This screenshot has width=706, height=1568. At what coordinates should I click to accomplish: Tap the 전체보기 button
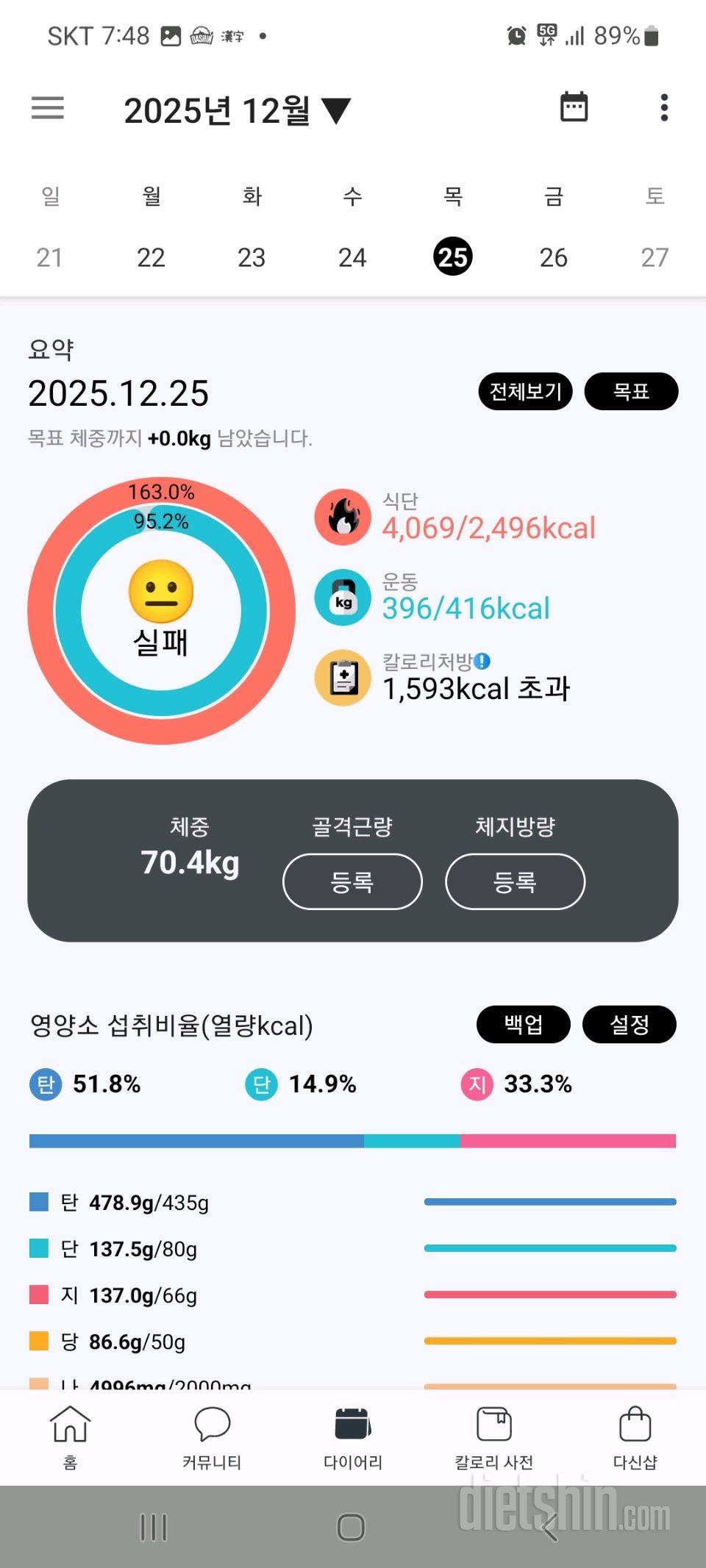pos(525,391)
